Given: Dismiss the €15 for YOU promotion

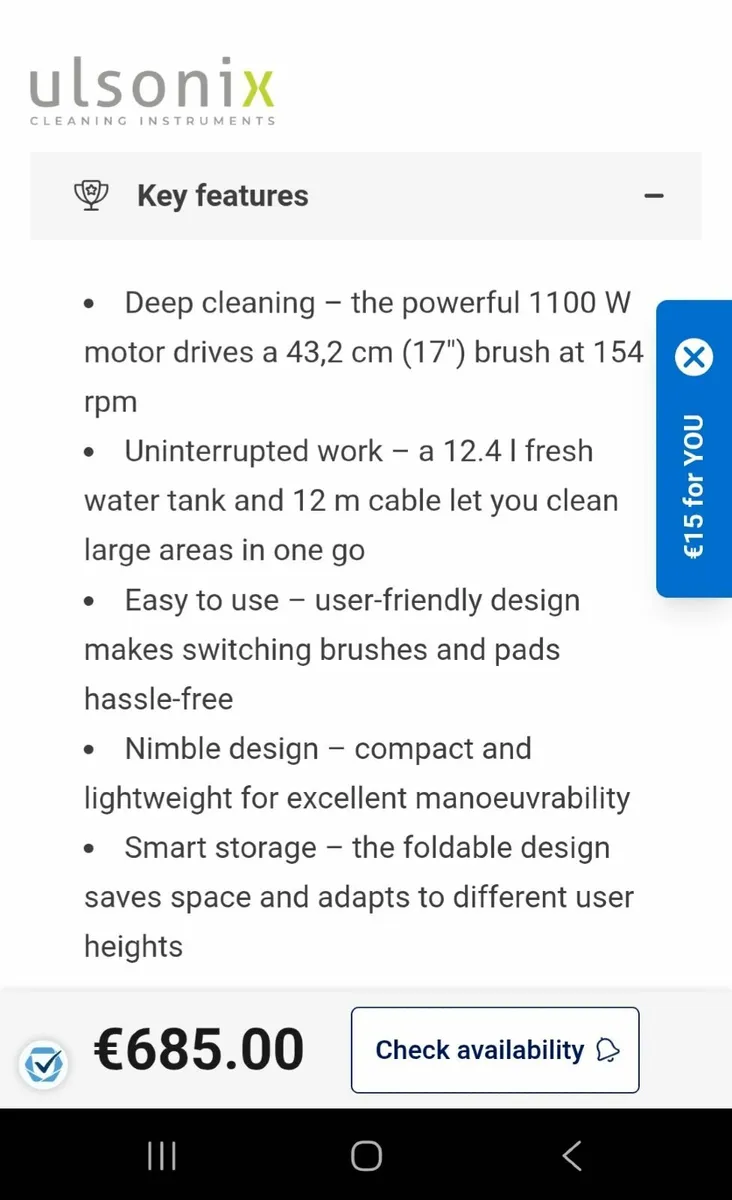Looking at the screenshot, I should [694, 357].
